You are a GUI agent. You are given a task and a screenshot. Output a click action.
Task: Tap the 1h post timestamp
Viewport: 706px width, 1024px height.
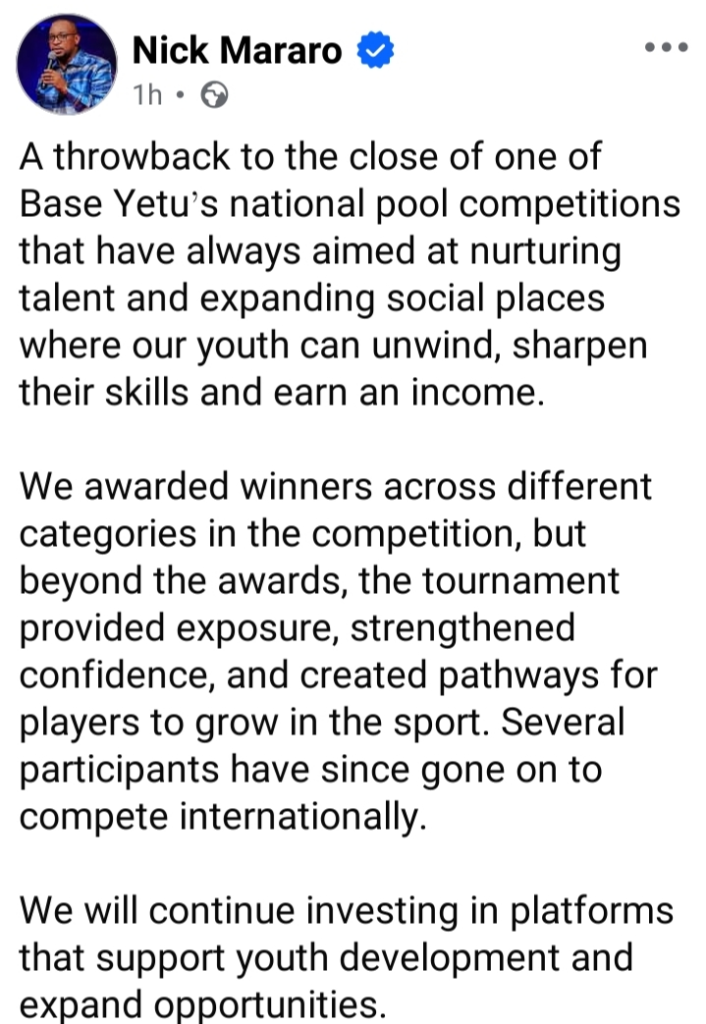click(x=147, y=95)
